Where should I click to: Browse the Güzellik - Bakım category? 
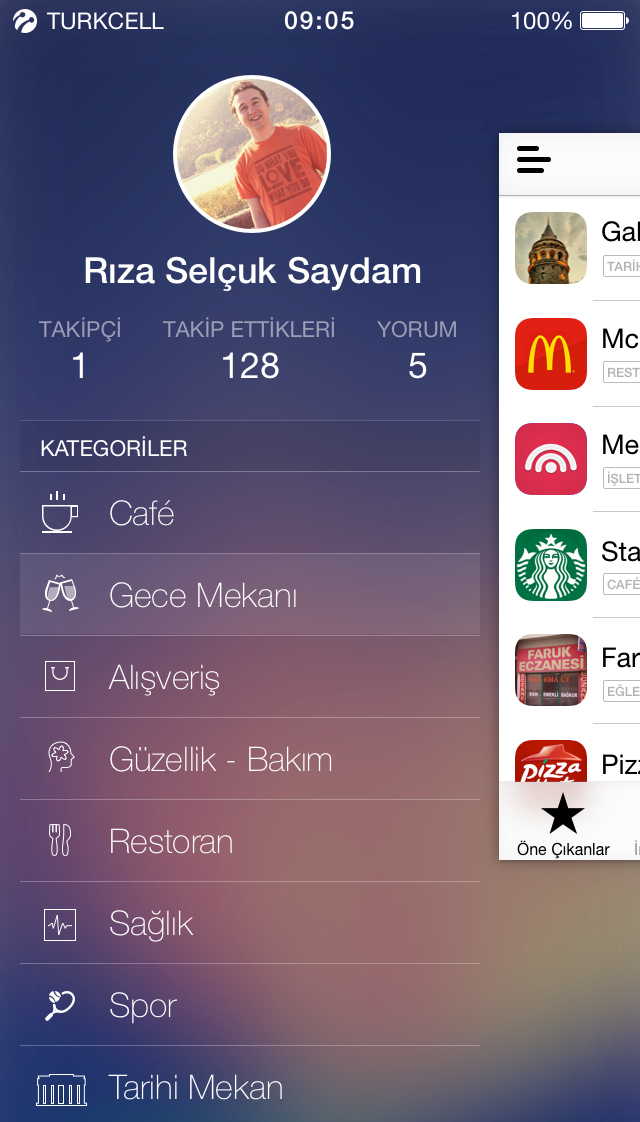(x=250, y=759)
